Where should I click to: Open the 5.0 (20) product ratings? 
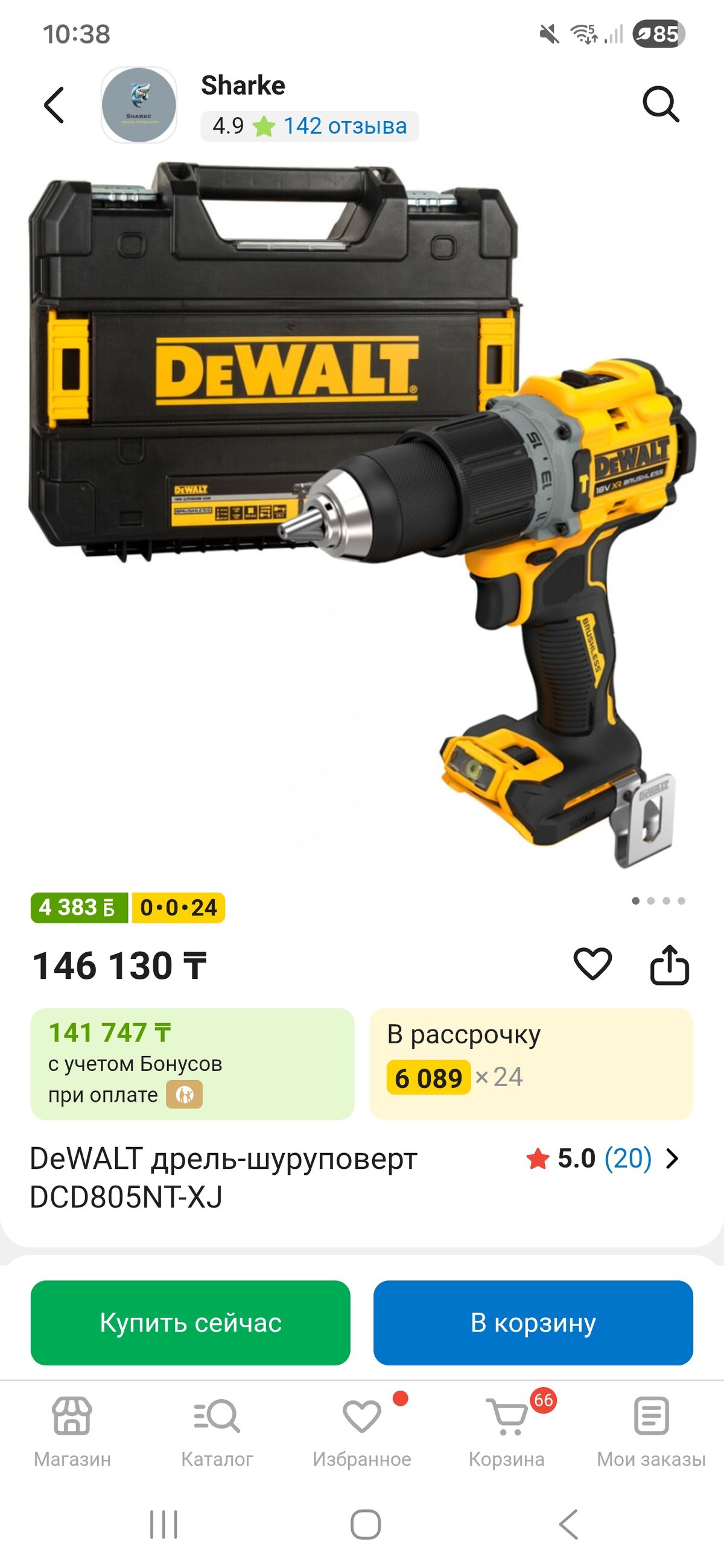coord(603,1158)
